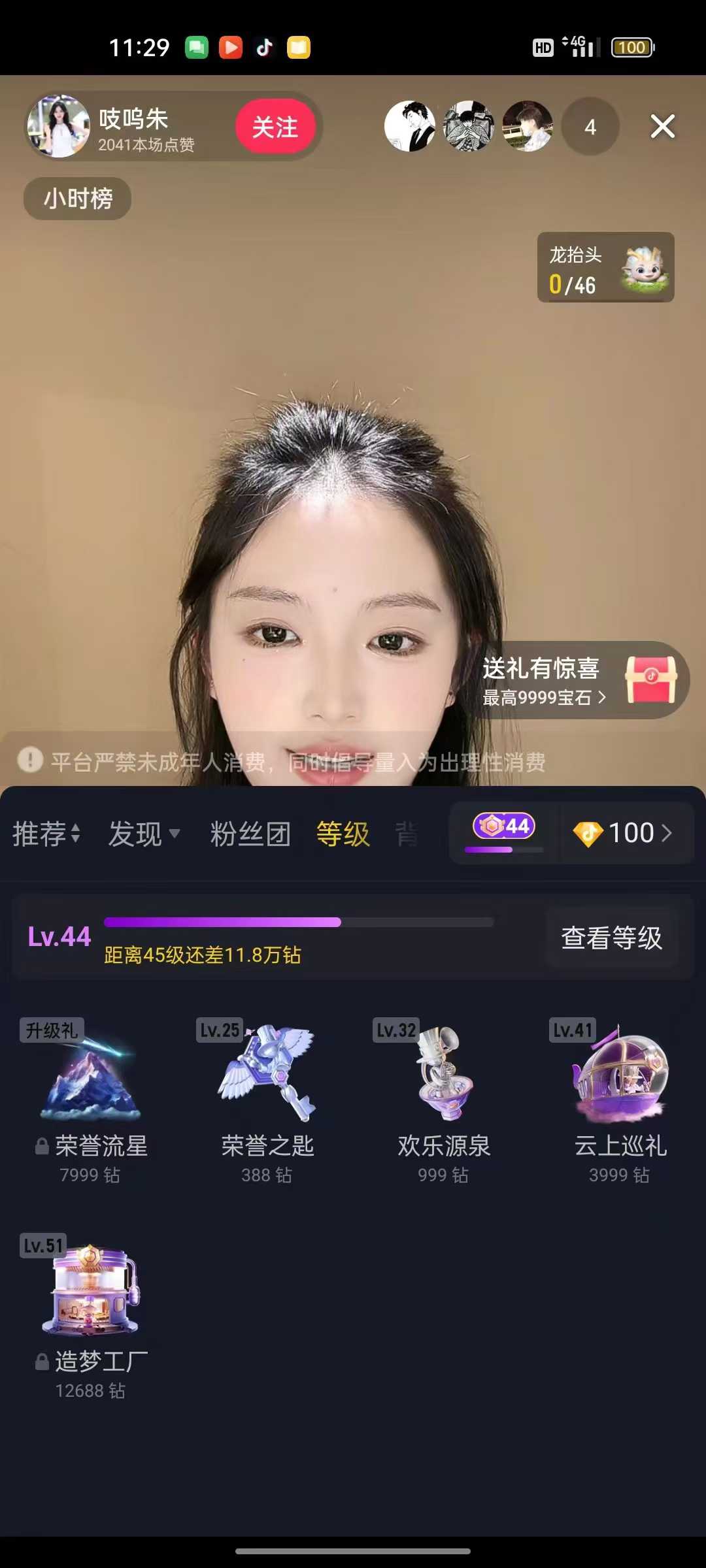Viewport: 706px width, 1568px height.
Task: Open the 龙抬头 gift task widget
Action: [605, 268]
